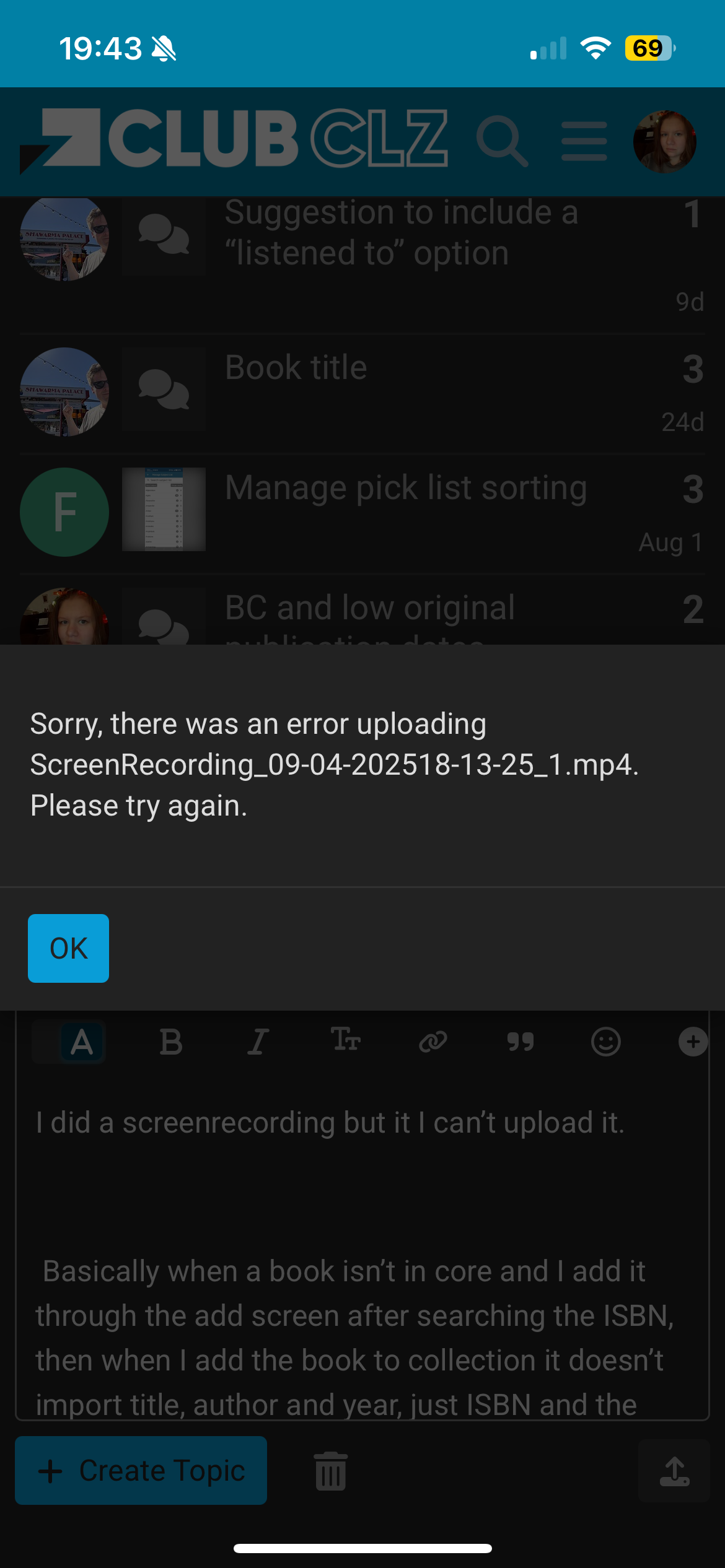
Task: Open the hamburger menu
Action: point(584,141)
